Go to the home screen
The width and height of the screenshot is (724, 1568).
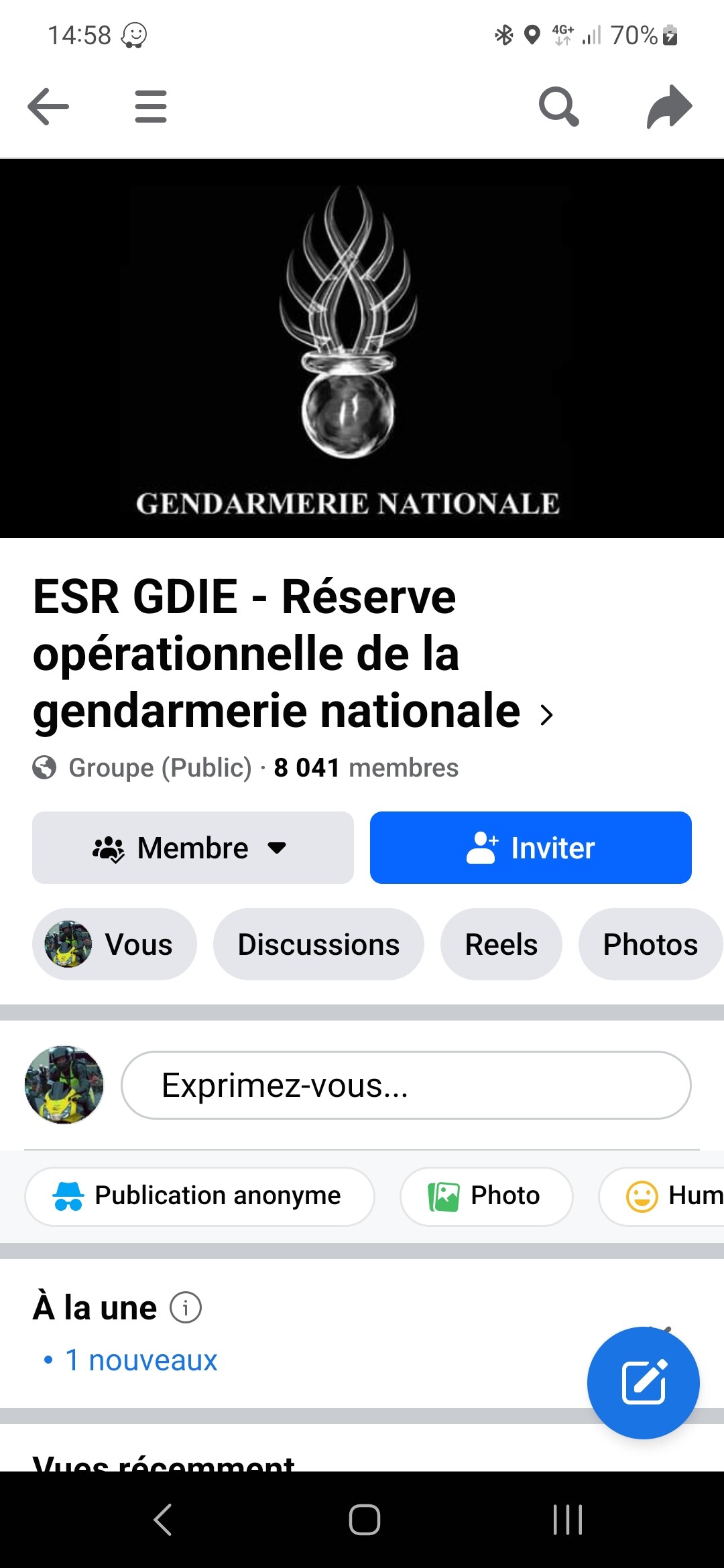click(x=365, y=1519)
